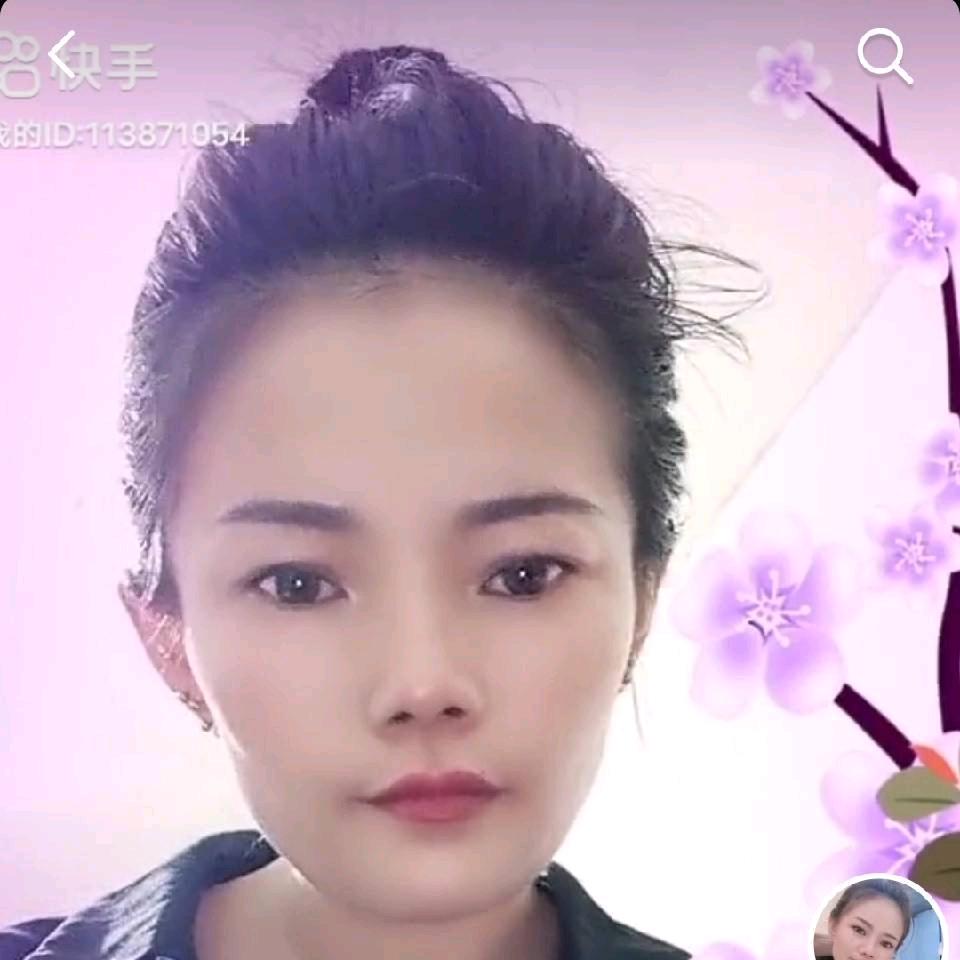
Task: Open search via the magnifier icon
Action: (884, 57)
